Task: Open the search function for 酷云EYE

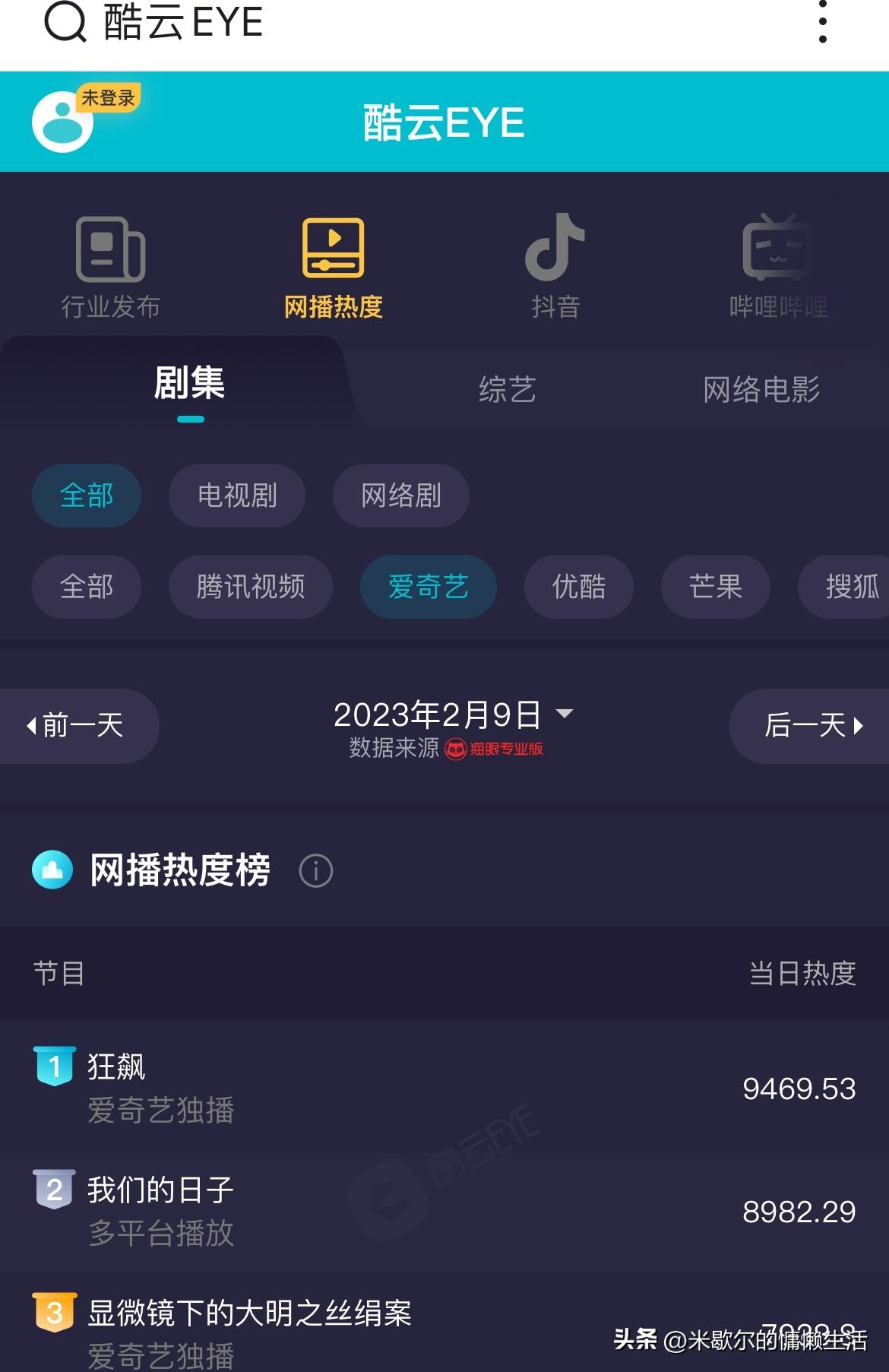Action: (x=65, y=23)
